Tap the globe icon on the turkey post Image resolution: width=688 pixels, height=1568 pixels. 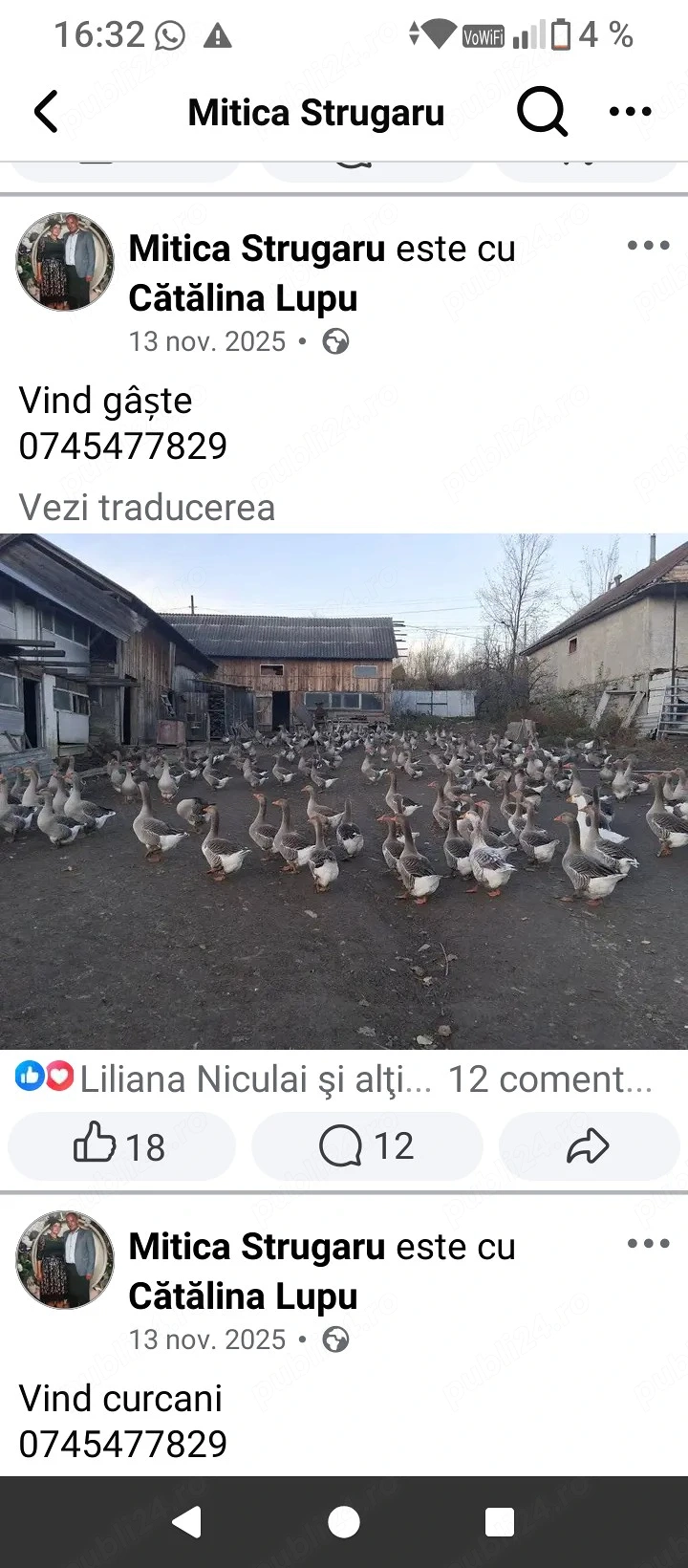[x=336, y=1339]
